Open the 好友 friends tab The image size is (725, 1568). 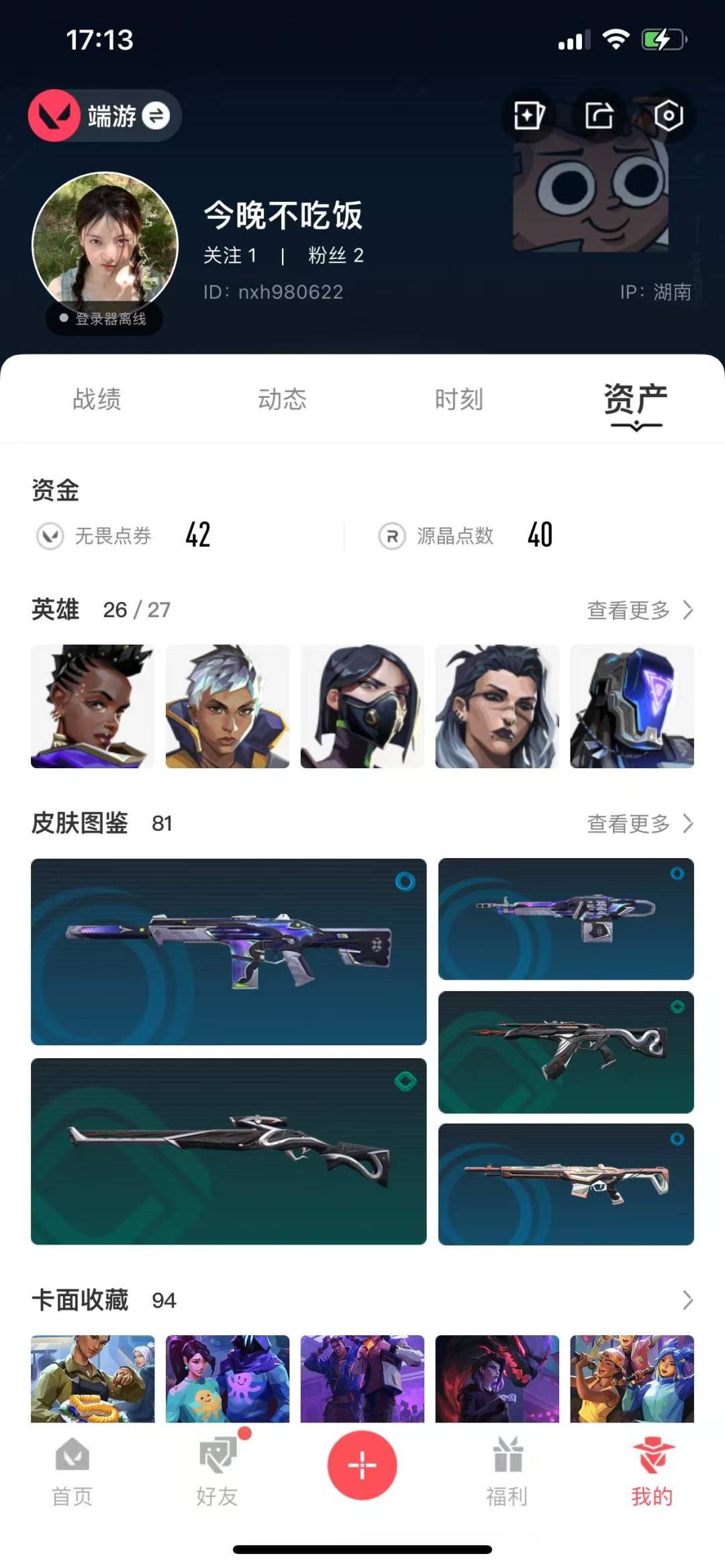click(217, 1472)
